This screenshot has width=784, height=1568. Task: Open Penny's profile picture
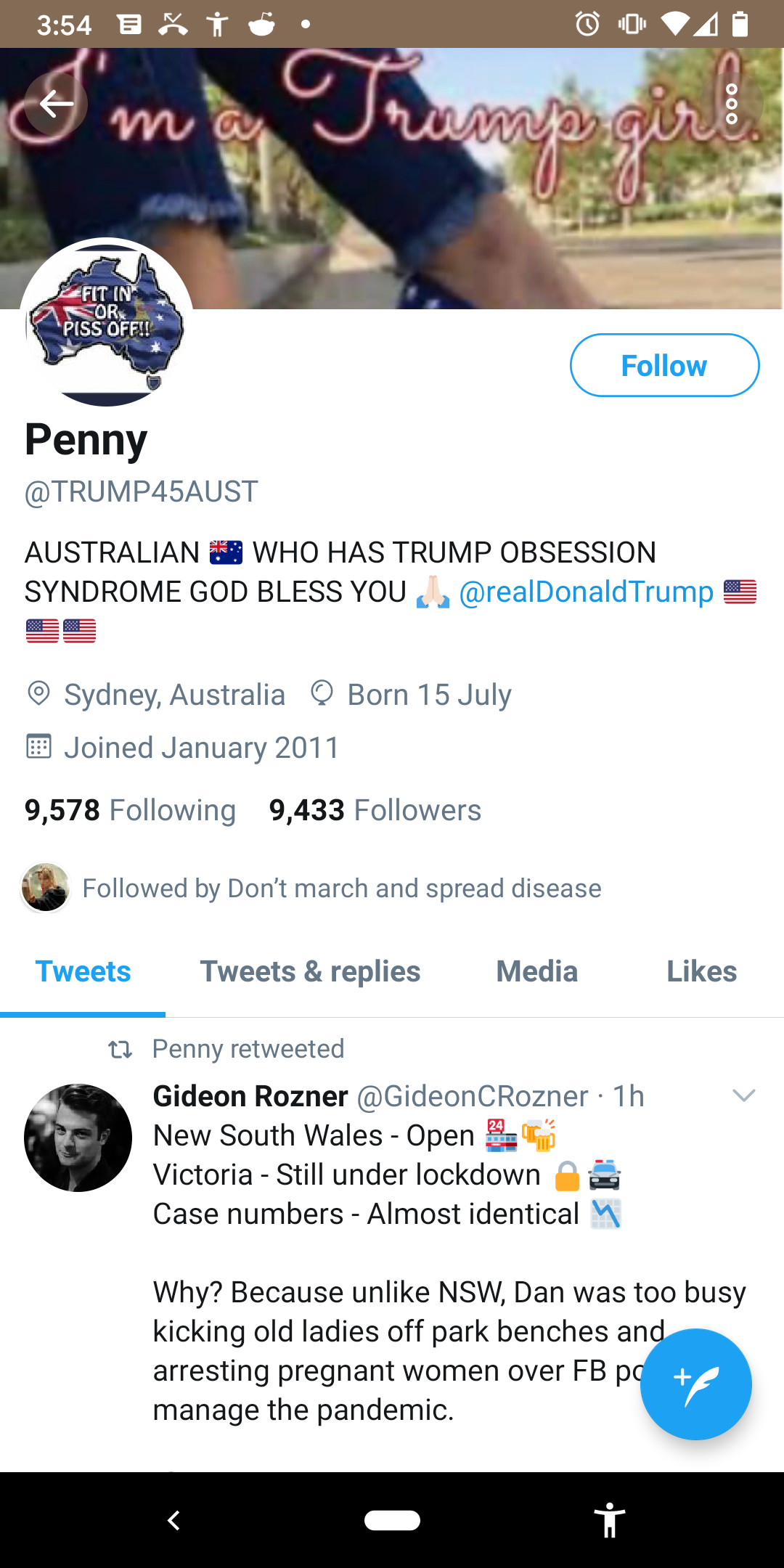point(107,324)
